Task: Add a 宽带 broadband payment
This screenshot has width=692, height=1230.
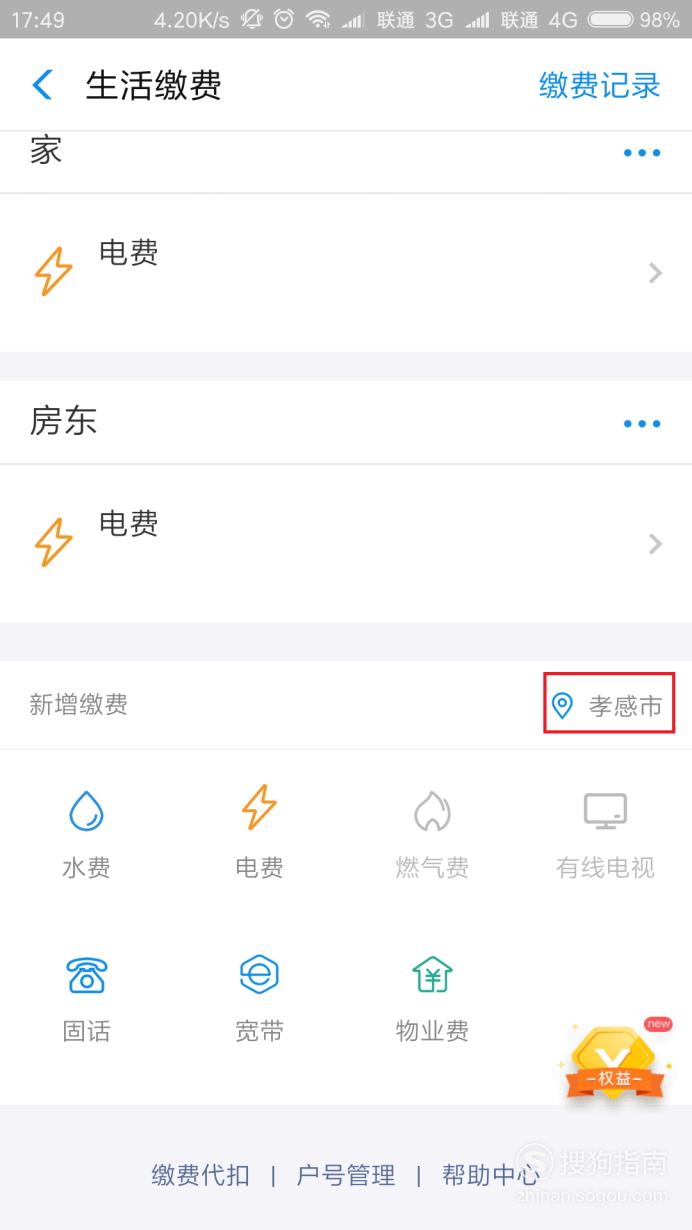Action: pos(259,997)
